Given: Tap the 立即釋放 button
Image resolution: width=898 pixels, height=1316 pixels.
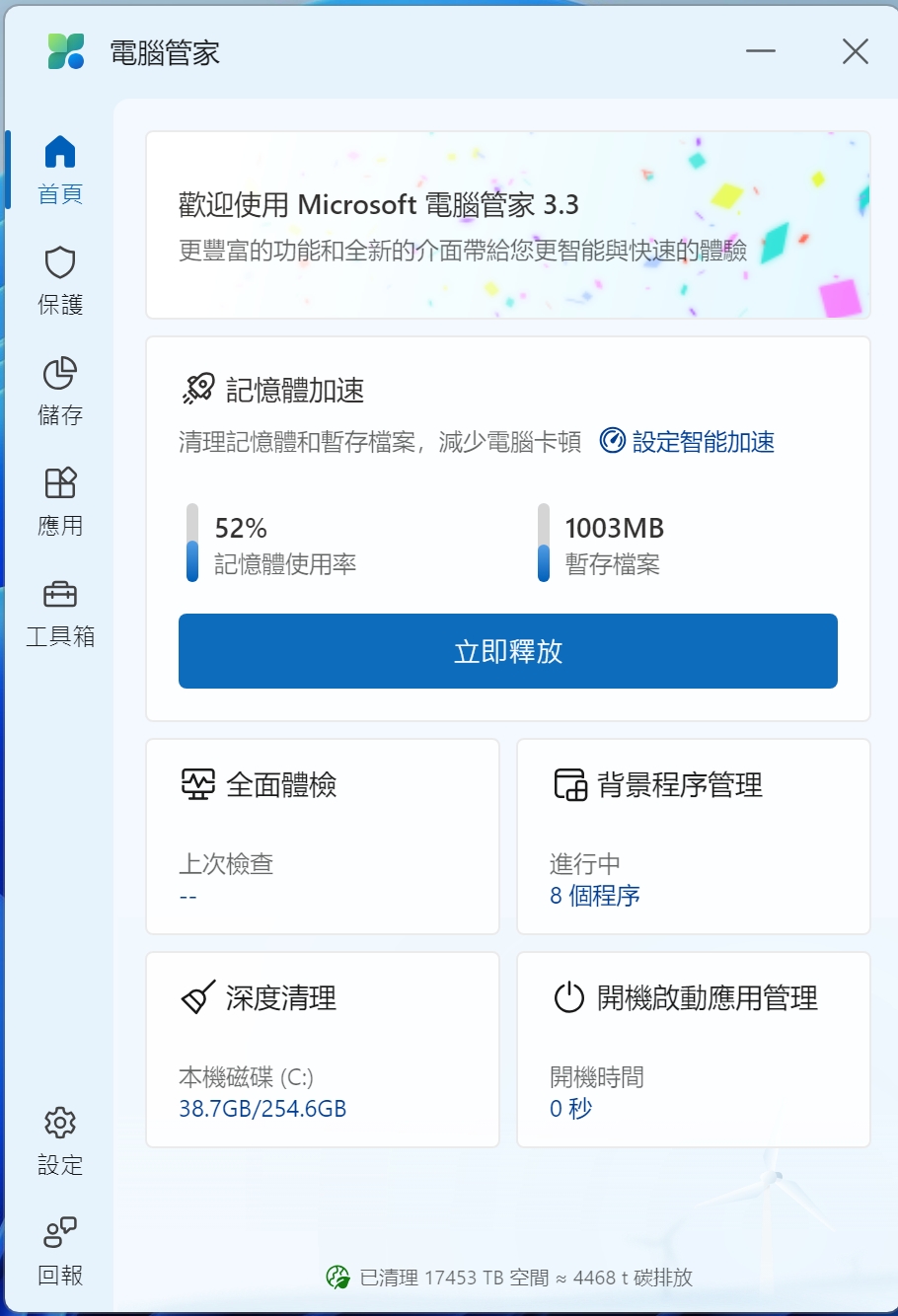Looking at the screenshot, I should (507, 651).
